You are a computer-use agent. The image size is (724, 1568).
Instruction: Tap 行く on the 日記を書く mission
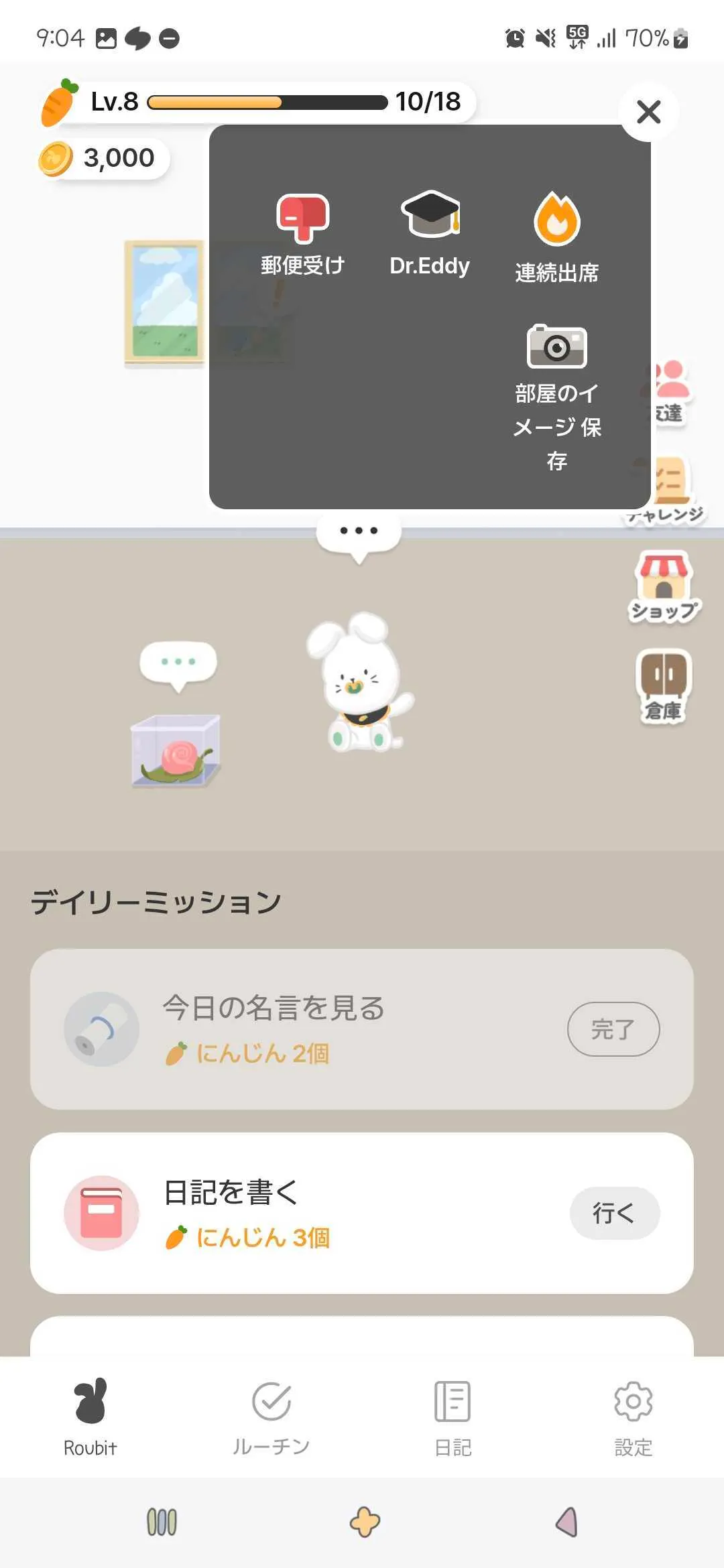614,1213
